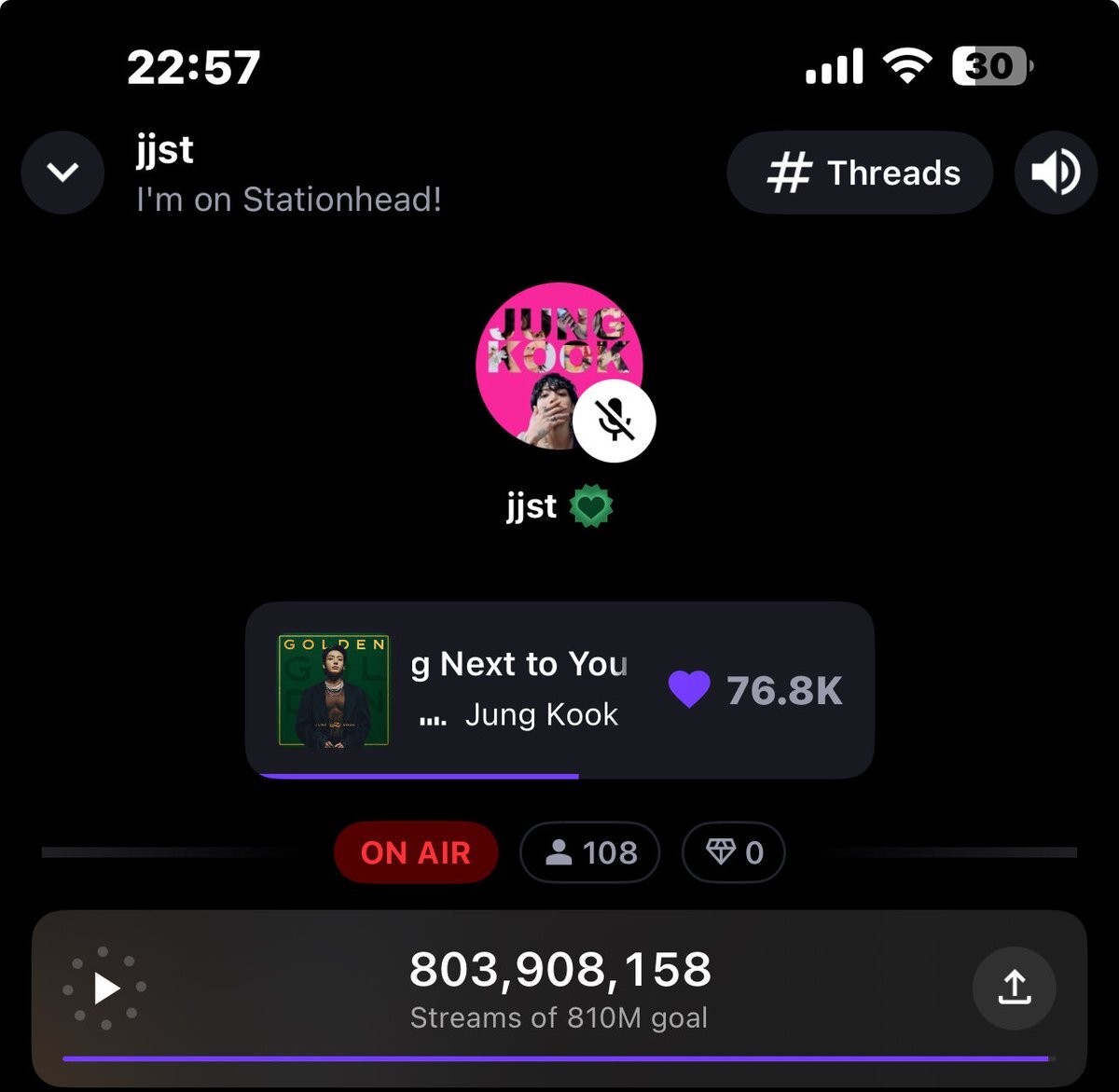Share the stream goal progress
Screen dimensions: 1119x1092
[x=1014, y=988]
